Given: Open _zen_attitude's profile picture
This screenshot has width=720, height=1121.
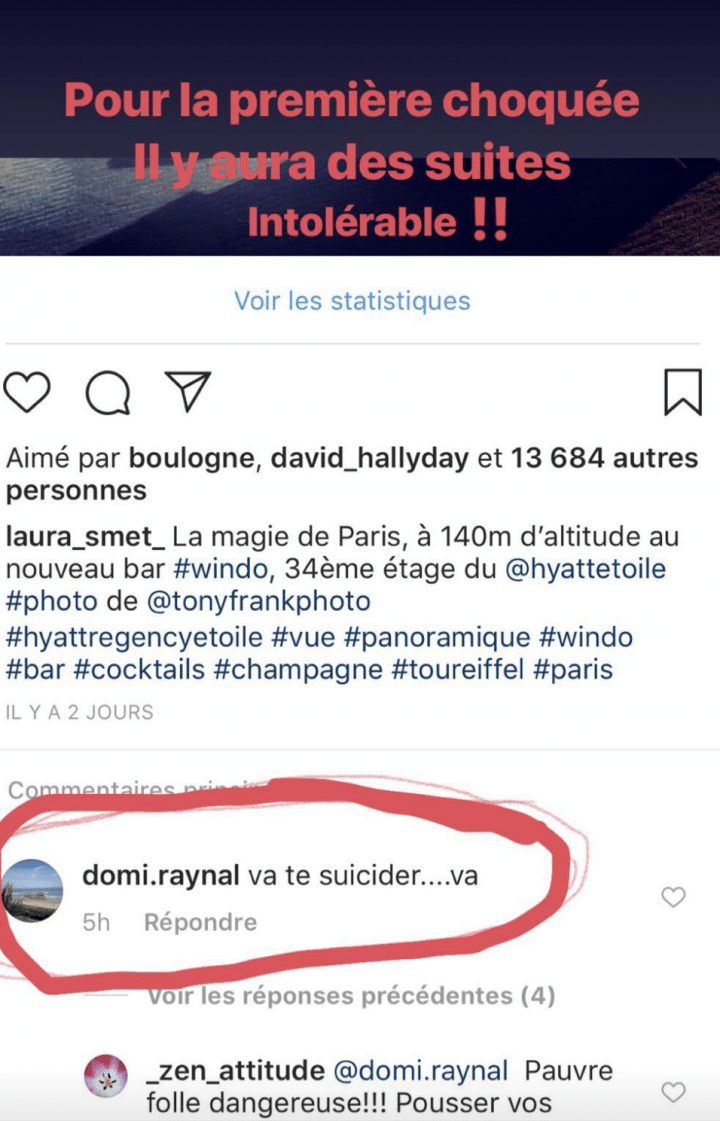Looking at the screenshot, I should (107, 1076).
